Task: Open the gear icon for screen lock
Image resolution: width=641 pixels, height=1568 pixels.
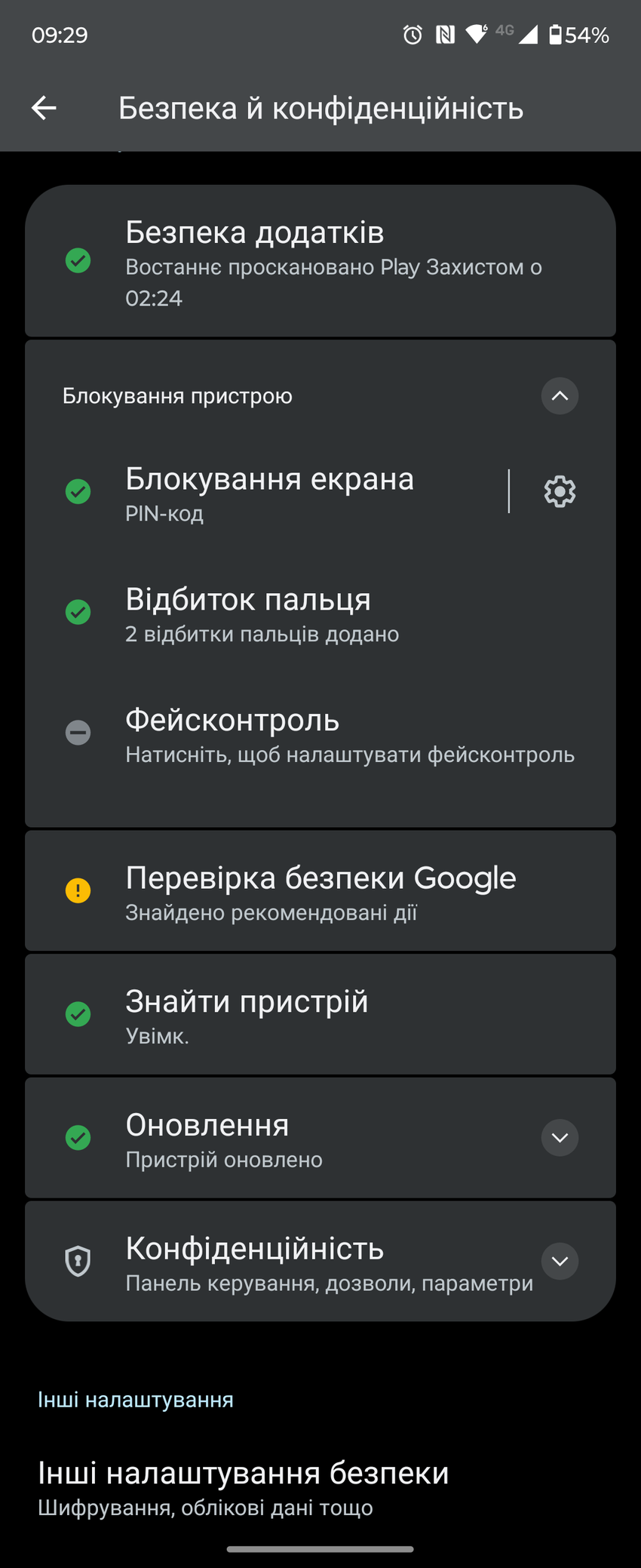Action: click(560, 492)
